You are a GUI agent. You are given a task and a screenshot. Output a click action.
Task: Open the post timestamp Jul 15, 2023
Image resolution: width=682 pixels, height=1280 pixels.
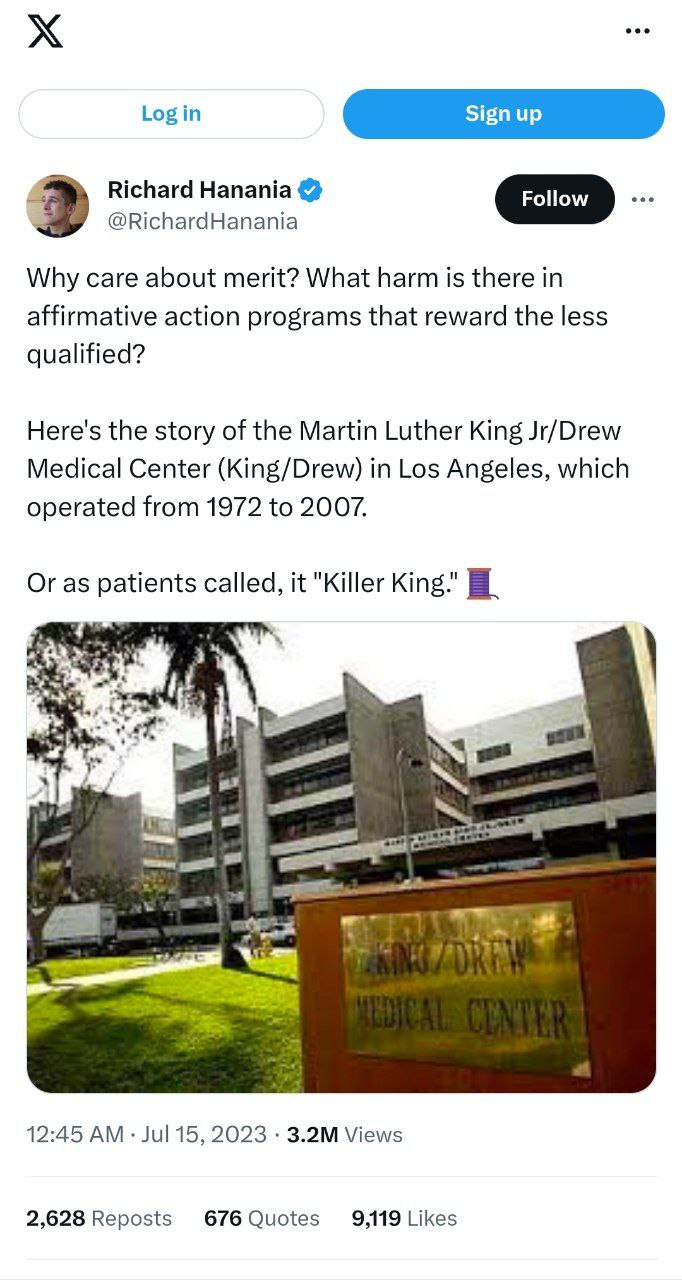pyautogui.click(x=147, y=1134)
